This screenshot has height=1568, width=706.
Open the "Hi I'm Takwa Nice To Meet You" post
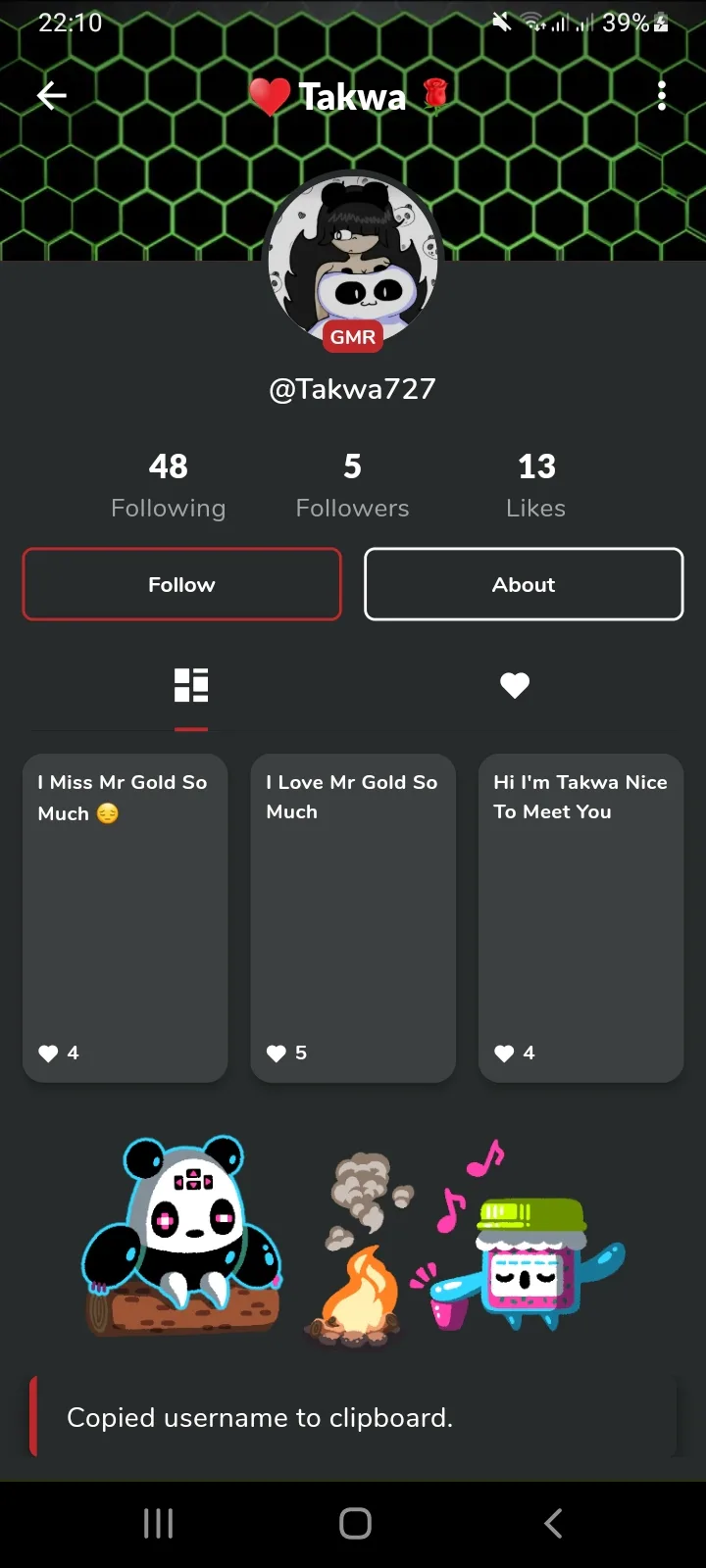click(x=580, y=918)
